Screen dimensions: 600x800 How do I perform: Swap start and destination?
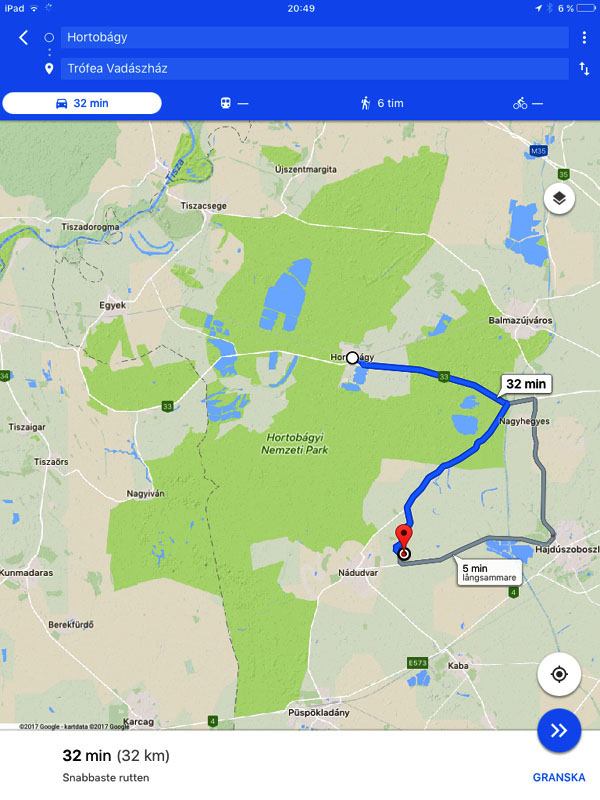(x=584, y=69)
